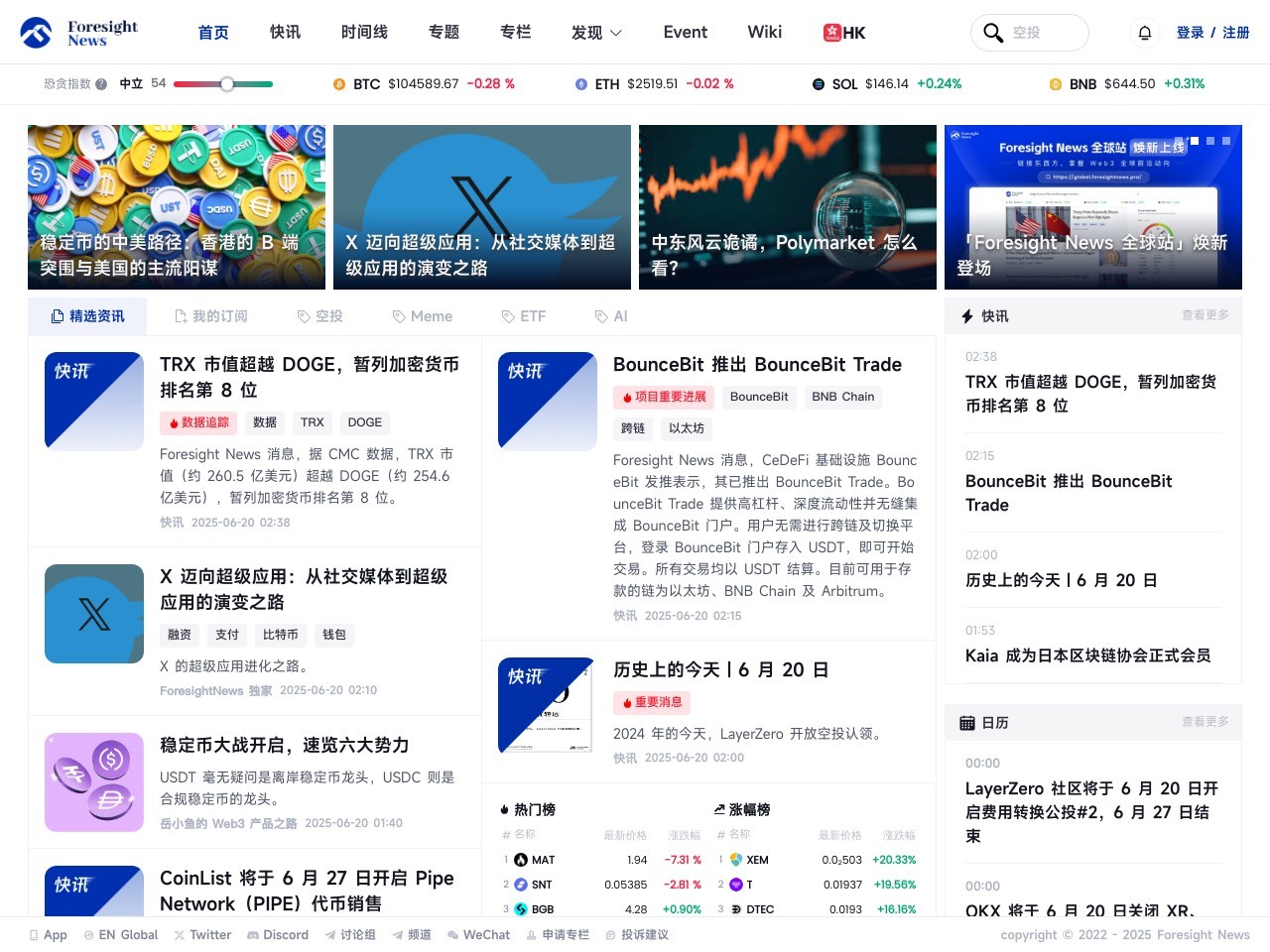The image size is (1270, 952).
Task: Go to the Wiki page
Action: point(764,33)
